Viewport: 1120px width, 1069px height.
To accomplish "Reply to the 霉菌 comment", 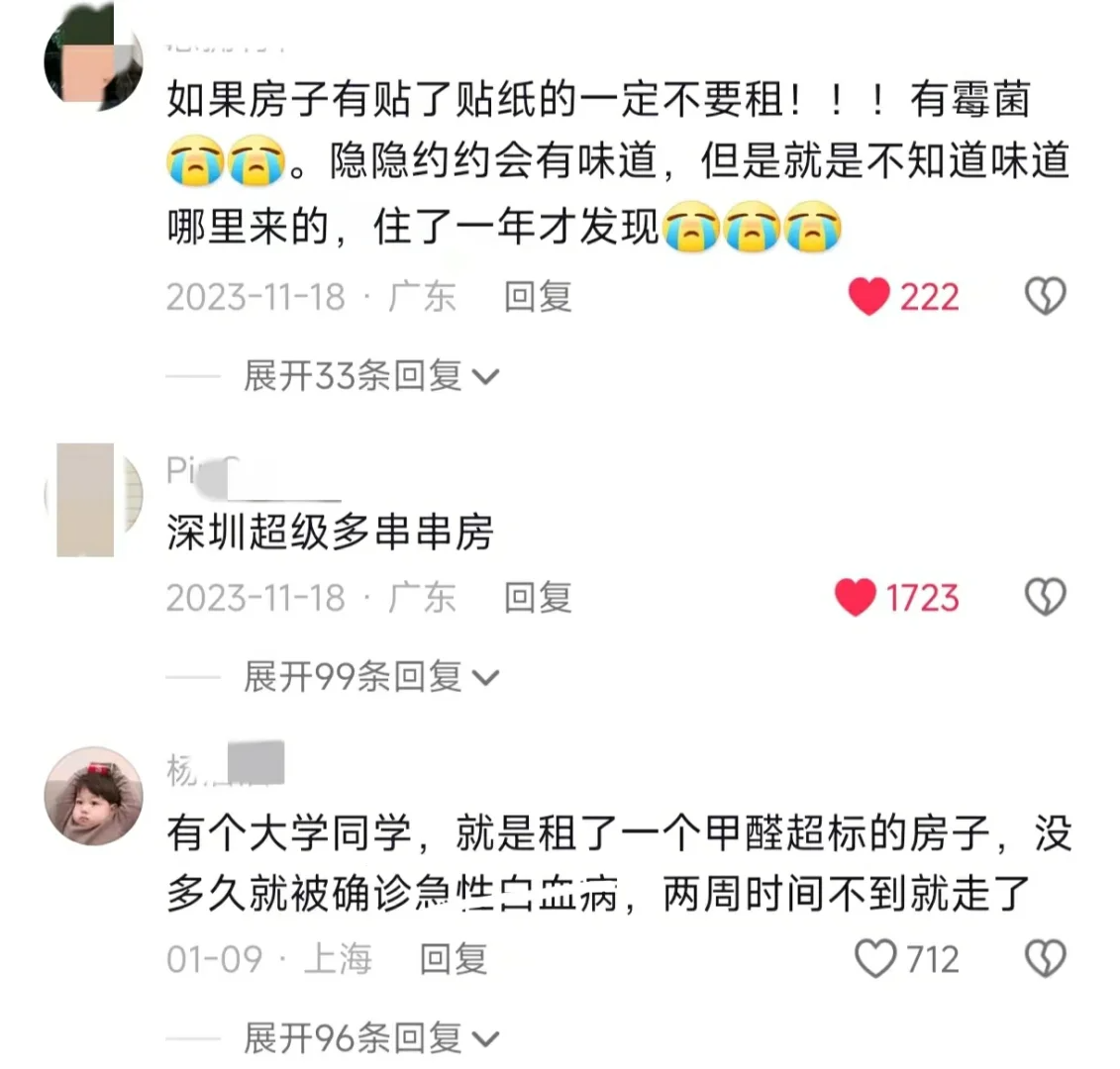I will pyautogui.click(x=538, y=297).
